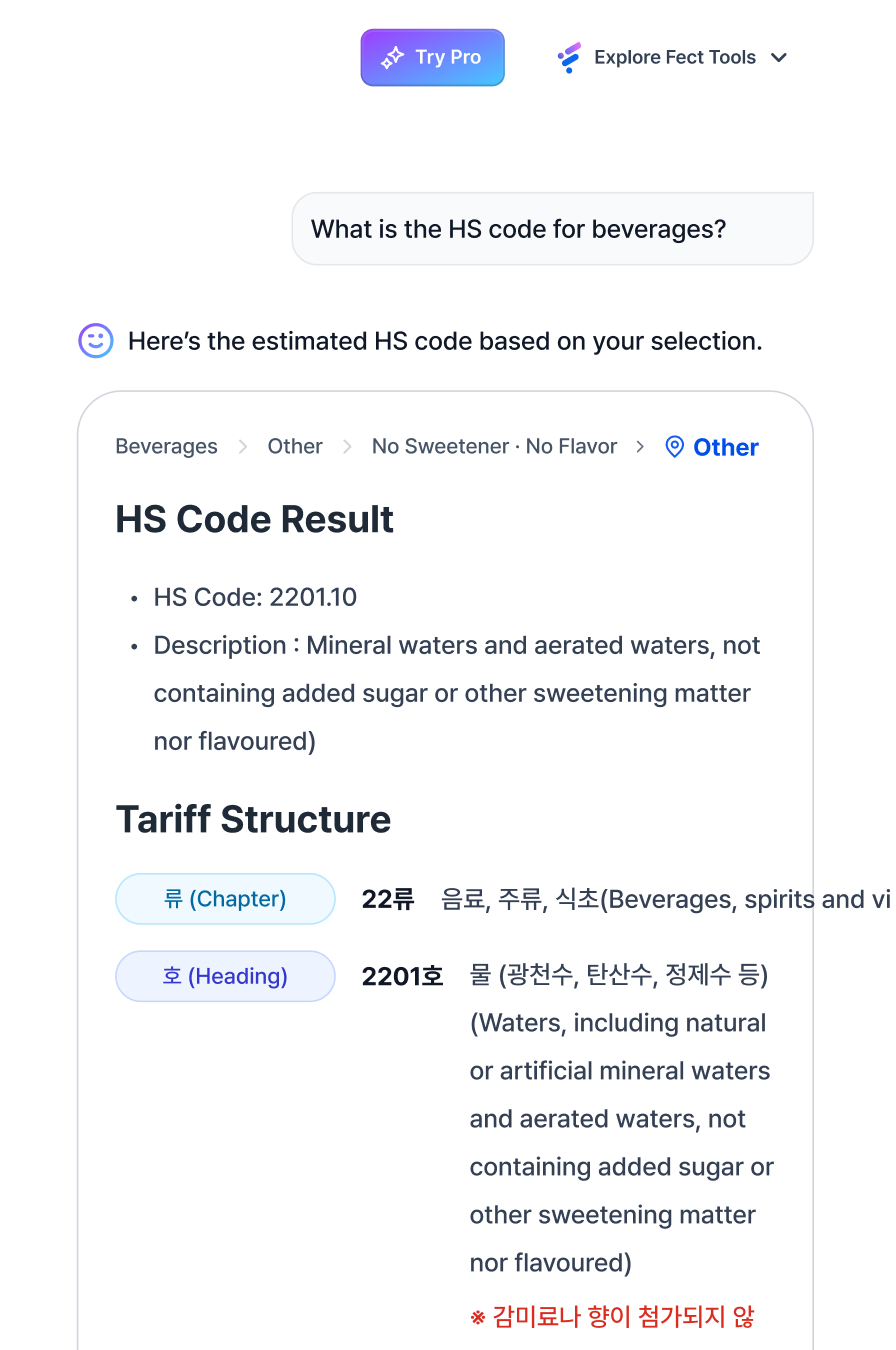Viewport: 896px width, 1350px height.
Task: Go back to Beverages breadcrumb
Action: point(166,447)
